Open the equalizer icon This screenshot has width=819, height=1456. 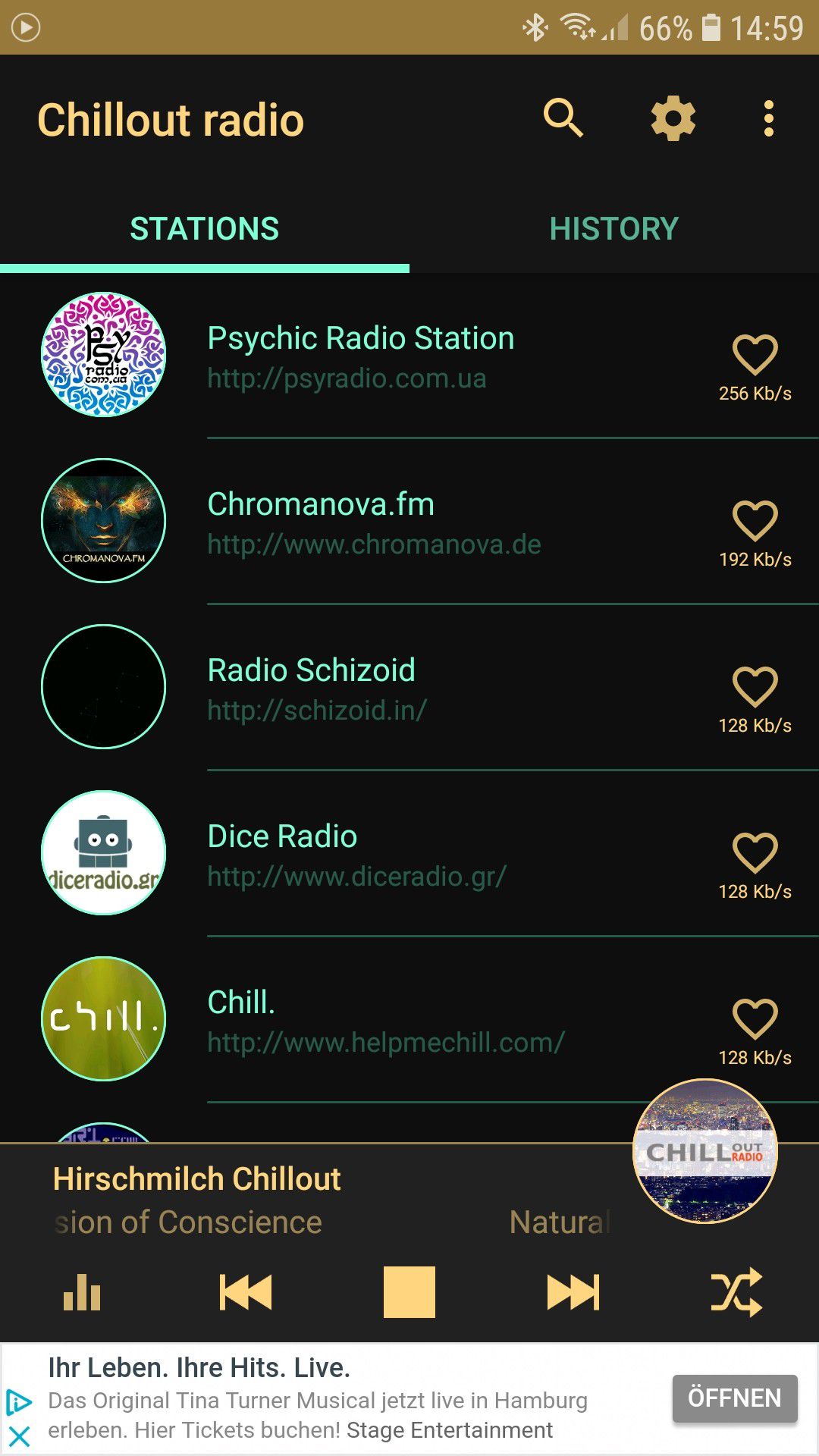point(80,1291)
